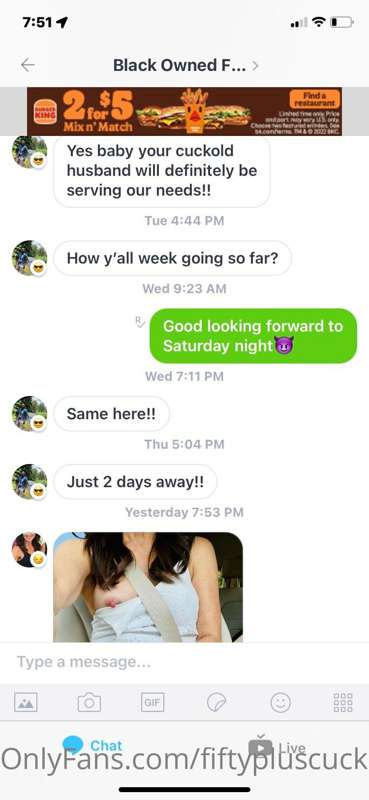The width and height of the screenshot is (369, 800).
Task: Switch to the Chat tab
Action: (92, 746)
